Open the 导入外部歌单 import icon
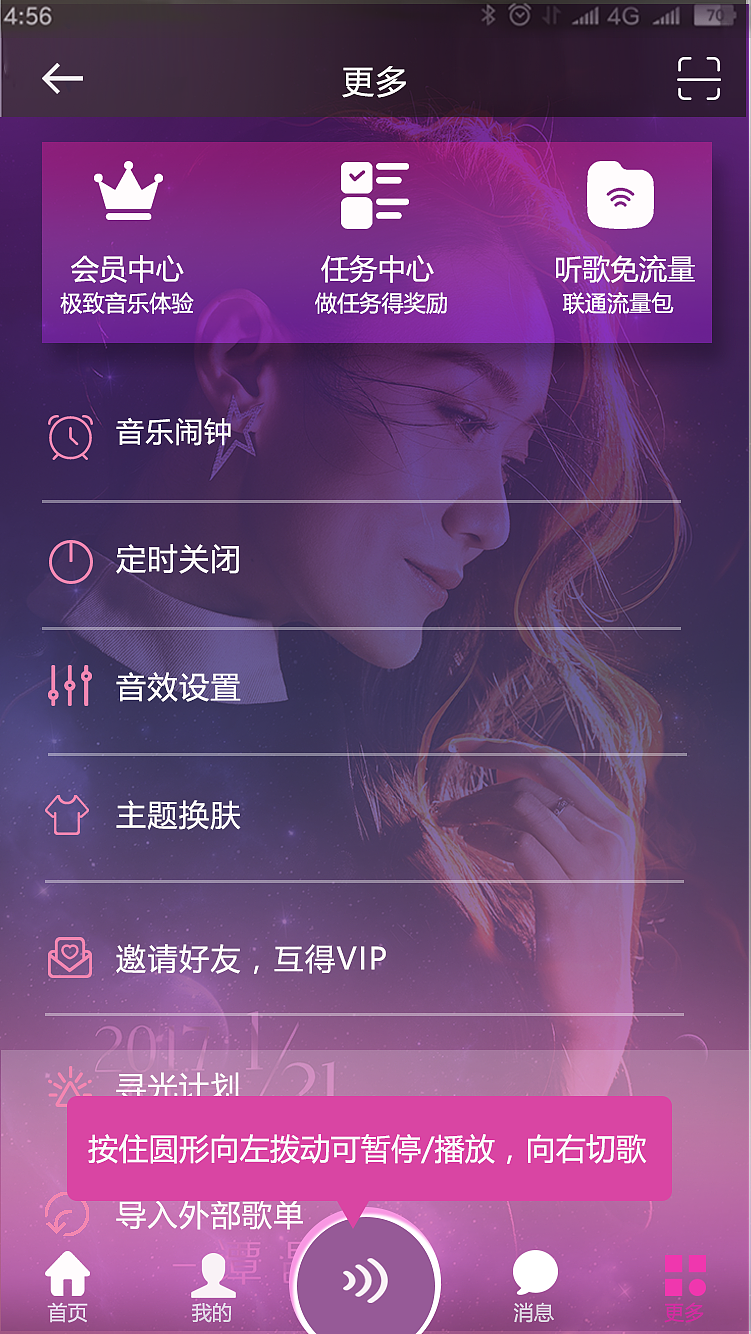 tap(66, 1216)
